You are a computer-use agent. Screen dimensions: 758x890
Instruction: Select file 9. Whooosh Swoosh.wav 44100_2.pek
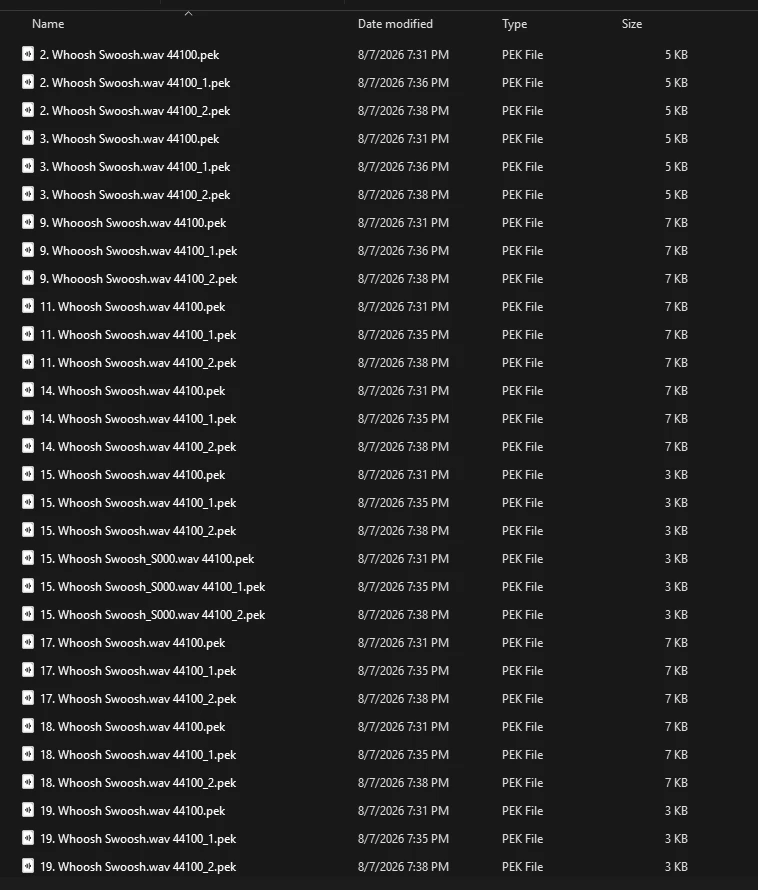(139, 279)
